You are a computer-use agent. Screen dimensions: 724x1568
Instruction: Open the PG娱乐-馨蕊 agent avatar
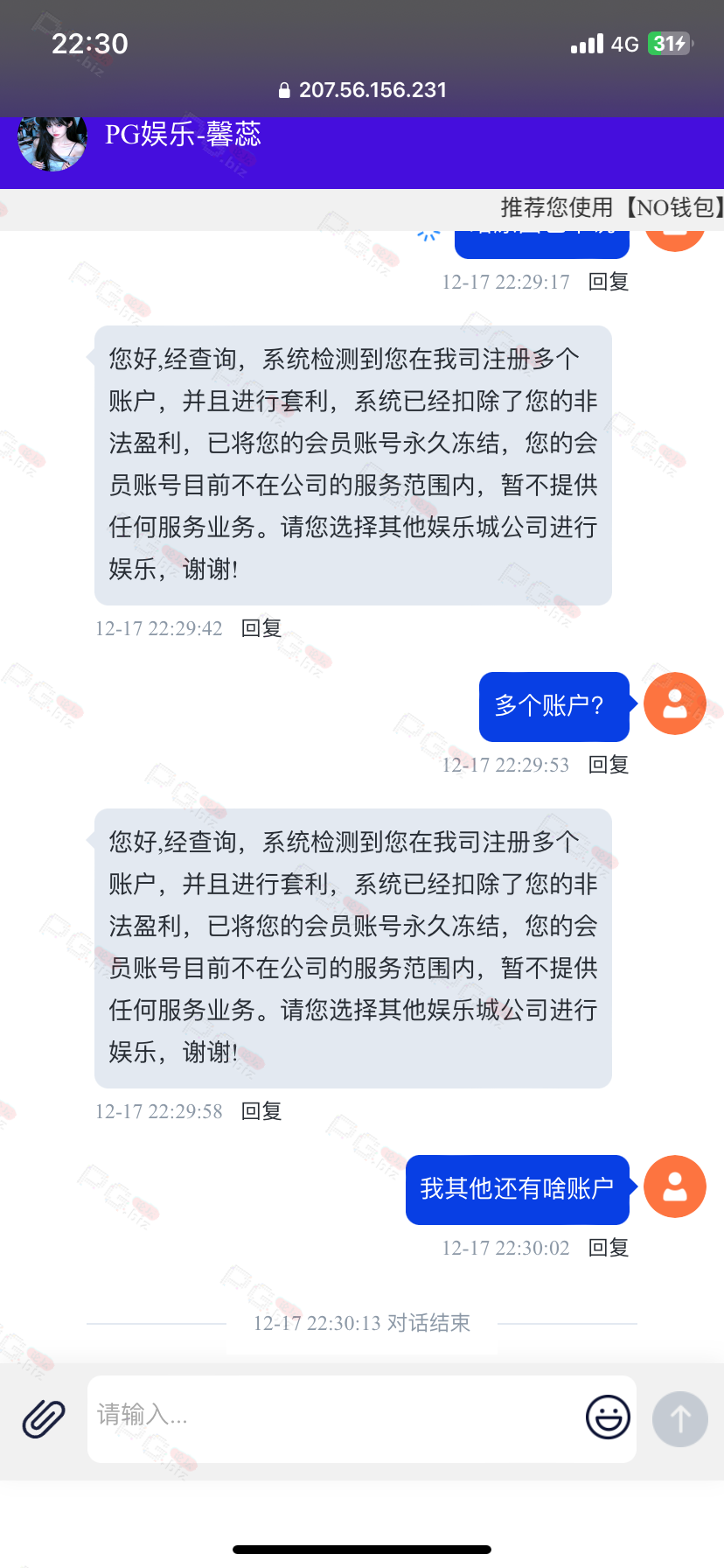[x=52, y=142]
